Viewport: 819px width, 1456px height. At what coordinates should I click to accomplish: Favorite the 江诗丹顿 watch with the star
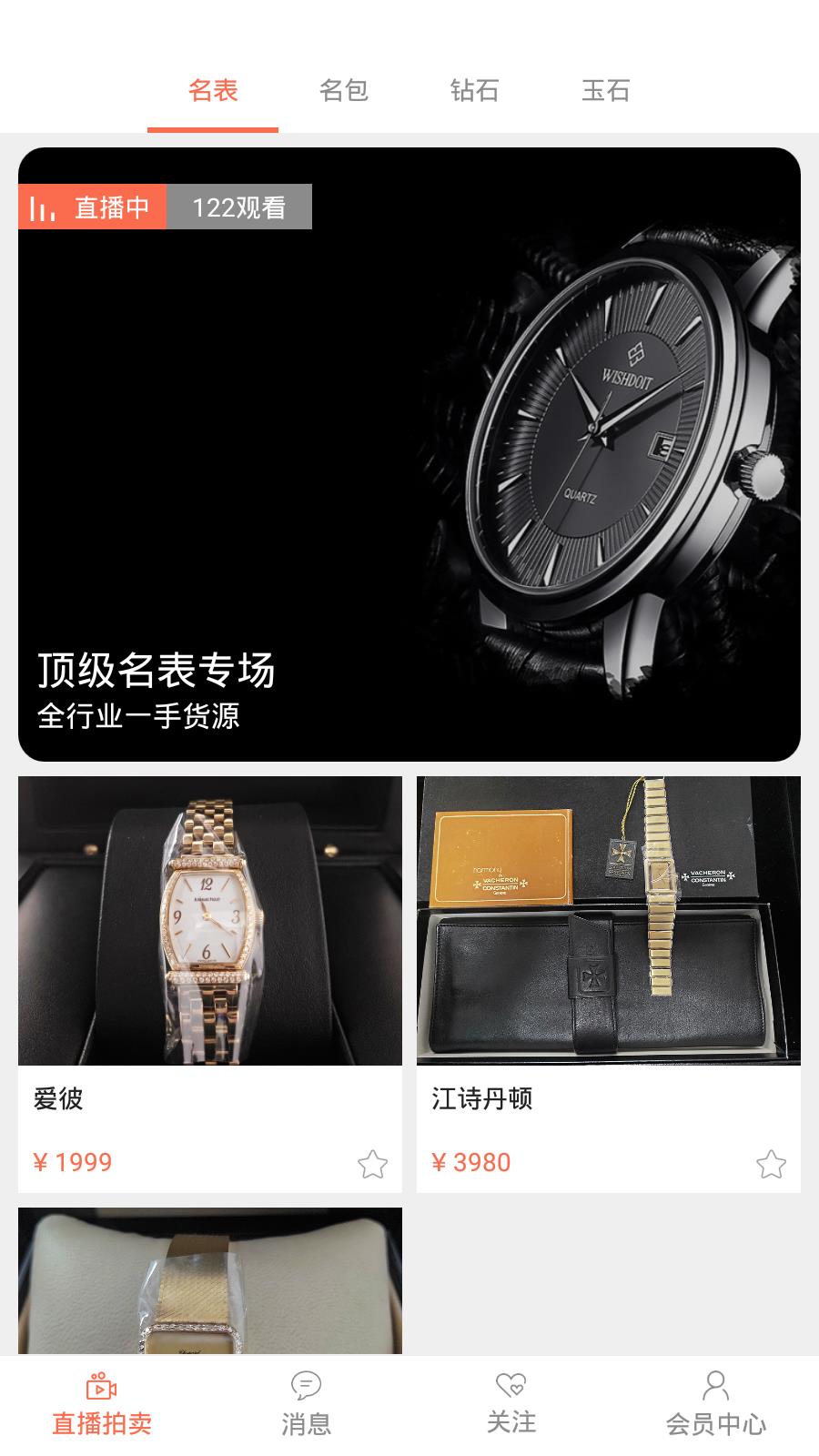[x=771, y=1164]
